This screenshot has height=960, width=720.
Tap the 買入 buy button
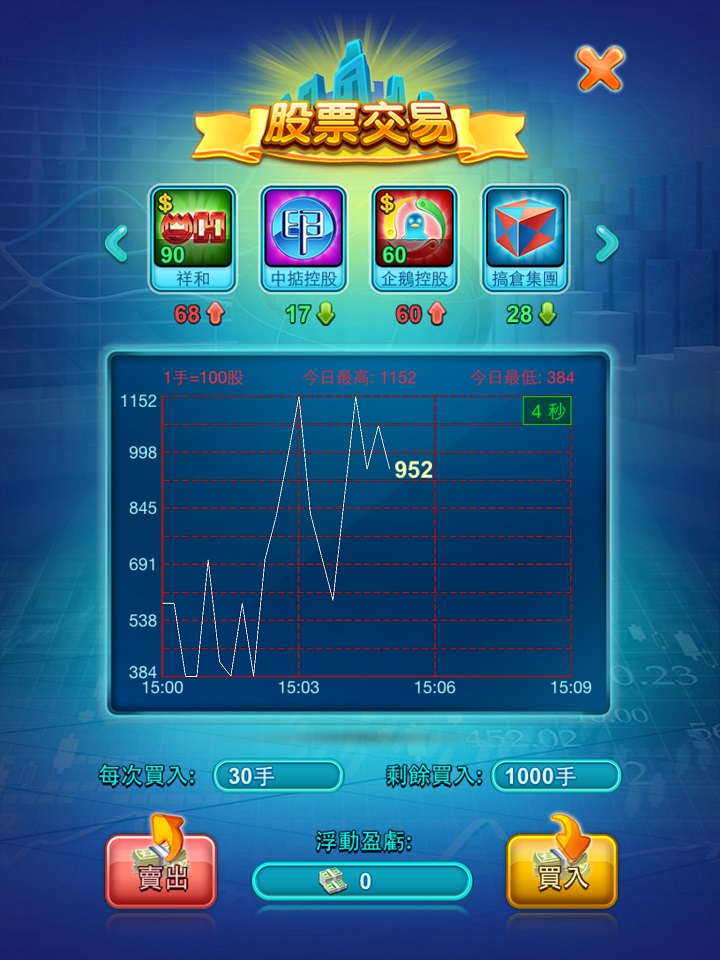pos(561,870)
